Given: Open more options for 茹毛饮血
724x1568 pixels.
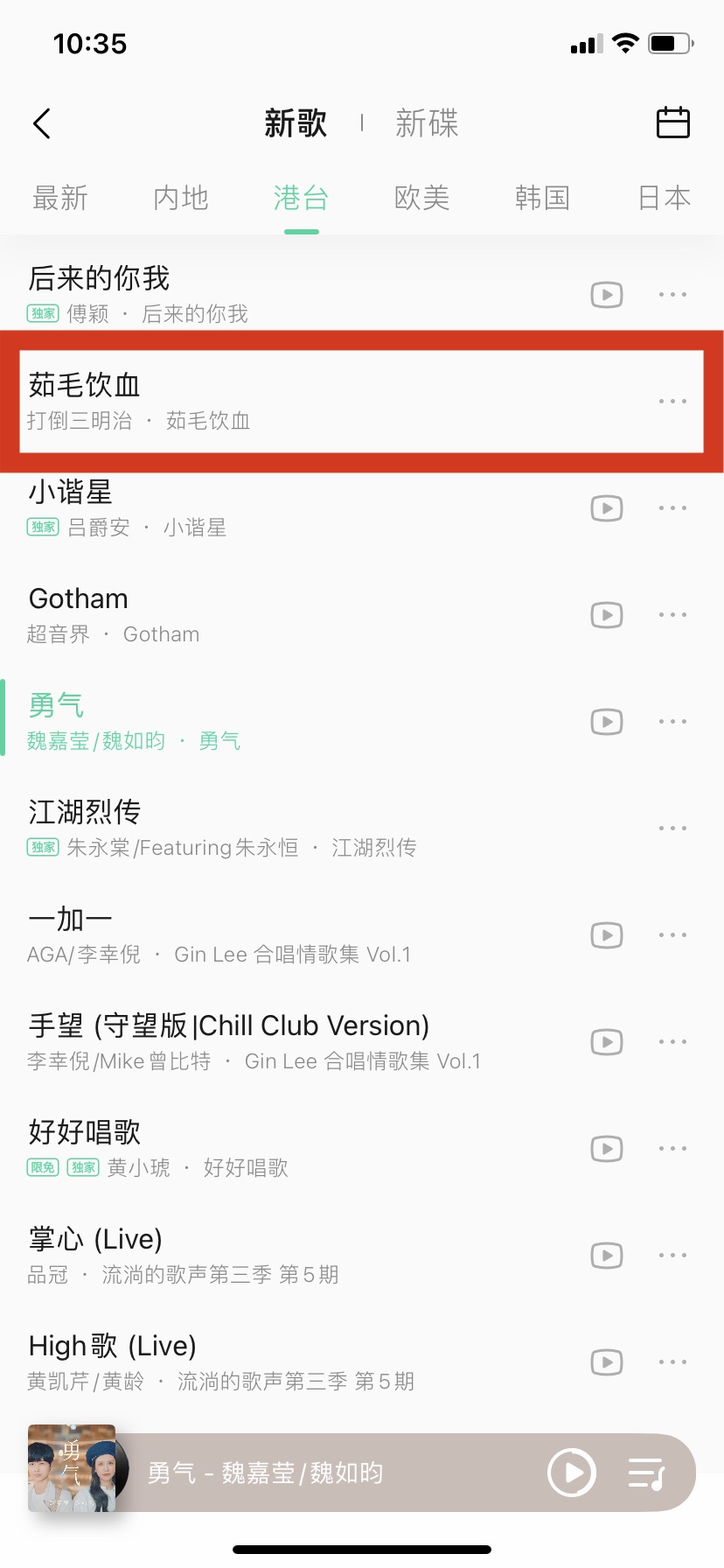Looking at the screenshot, I should pos(672,401).
